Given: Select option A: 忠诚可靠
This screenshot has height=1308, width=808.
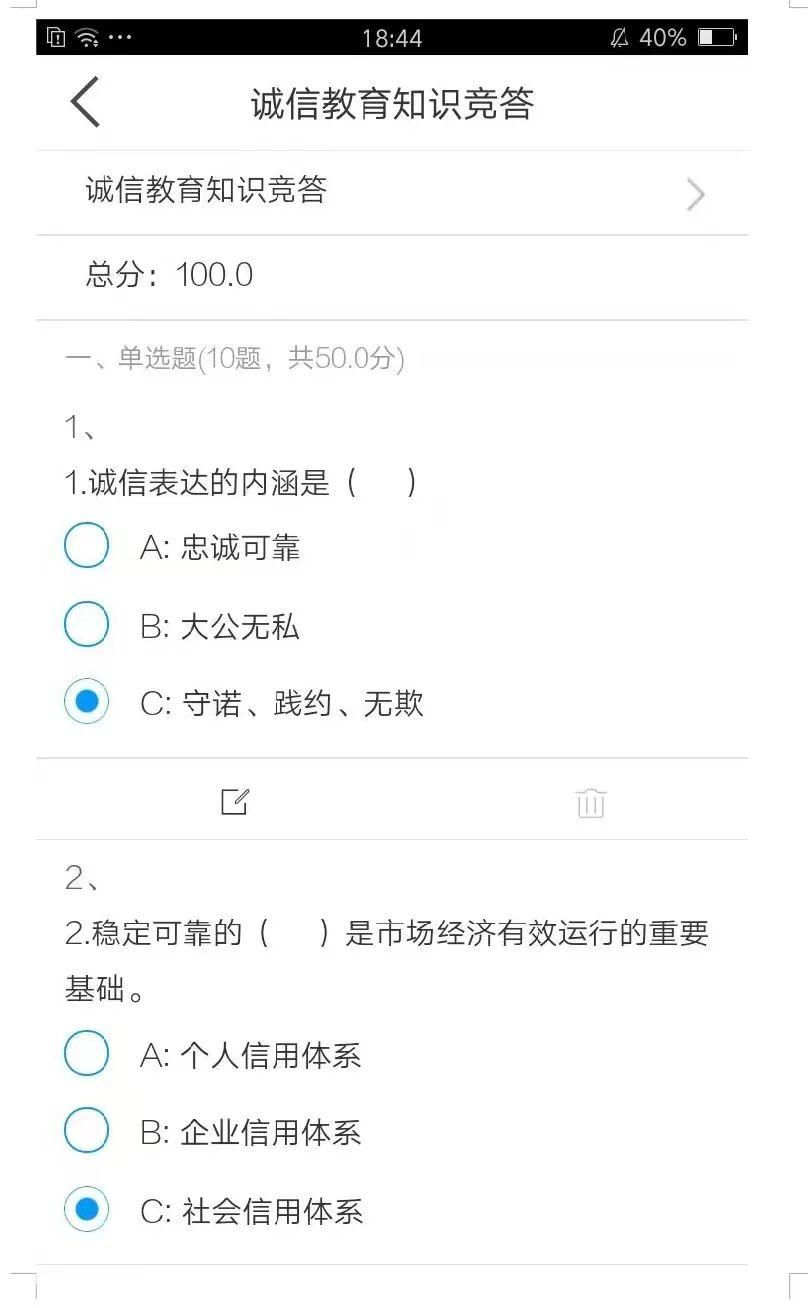Looking at the screenshot, I should [87, 546].
